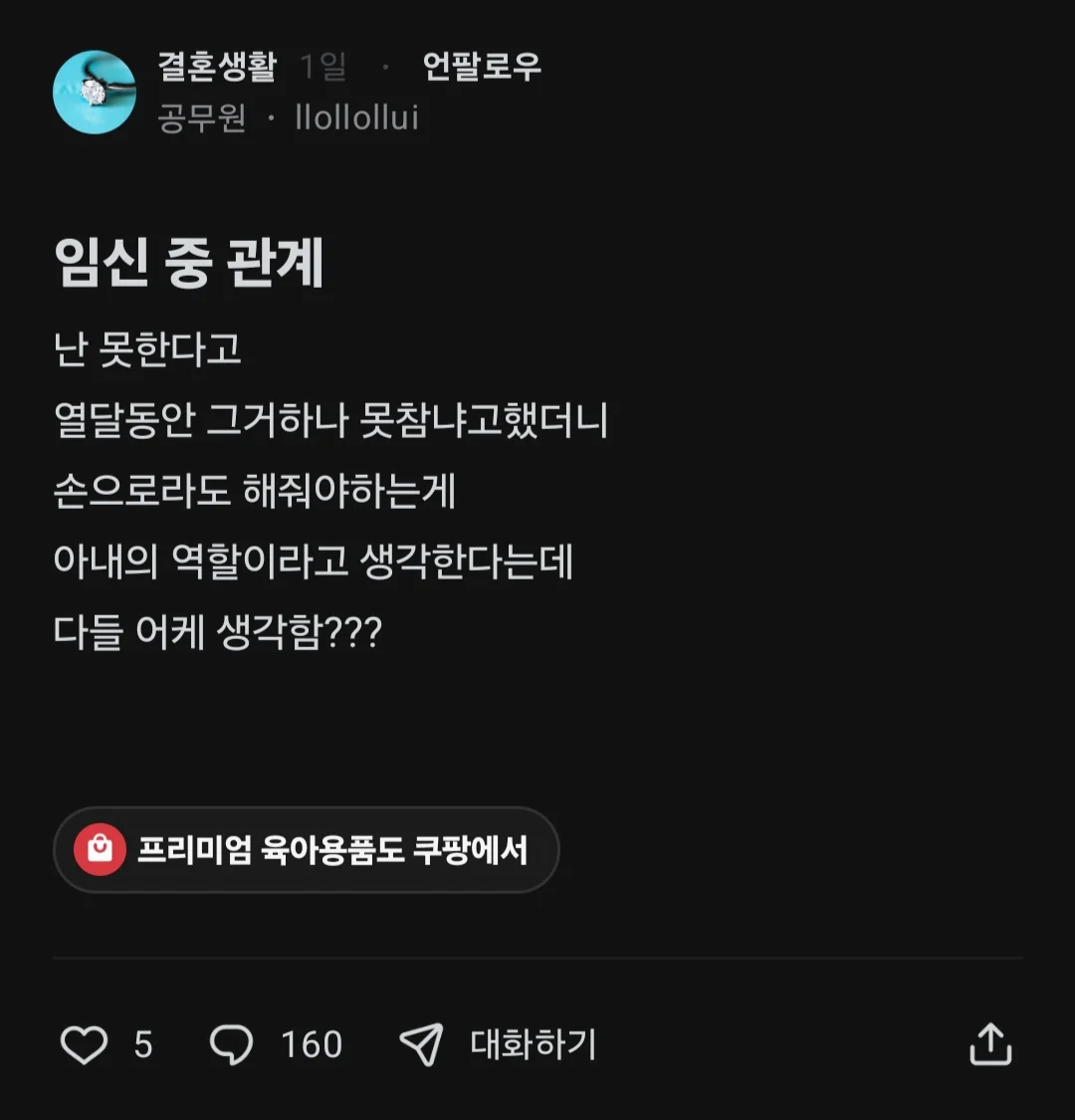
Task: Open the 프리미엄 육아용품도 쿠팡에서 ad chip
Action: pyautogui.click(x=306, y=849)
